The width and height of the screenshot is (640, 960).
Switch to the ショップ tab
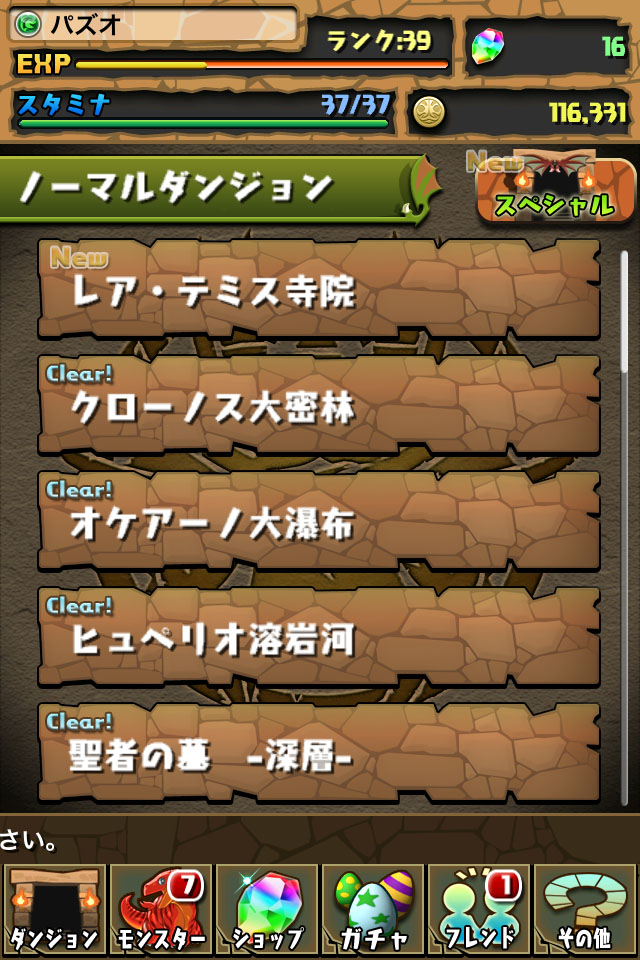click(x=267, y=908)
